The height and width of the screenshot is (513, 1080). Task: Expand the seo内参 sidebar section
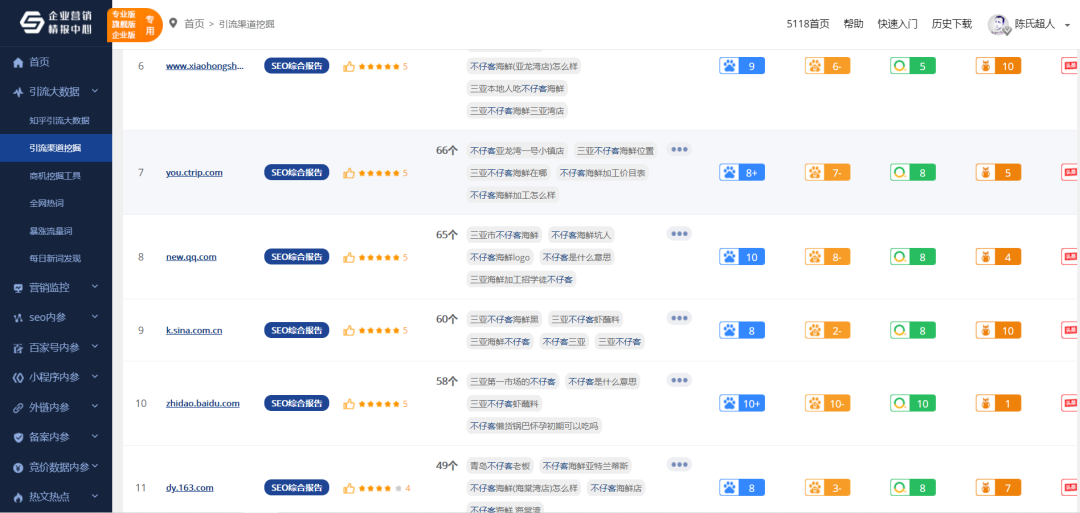54,317
